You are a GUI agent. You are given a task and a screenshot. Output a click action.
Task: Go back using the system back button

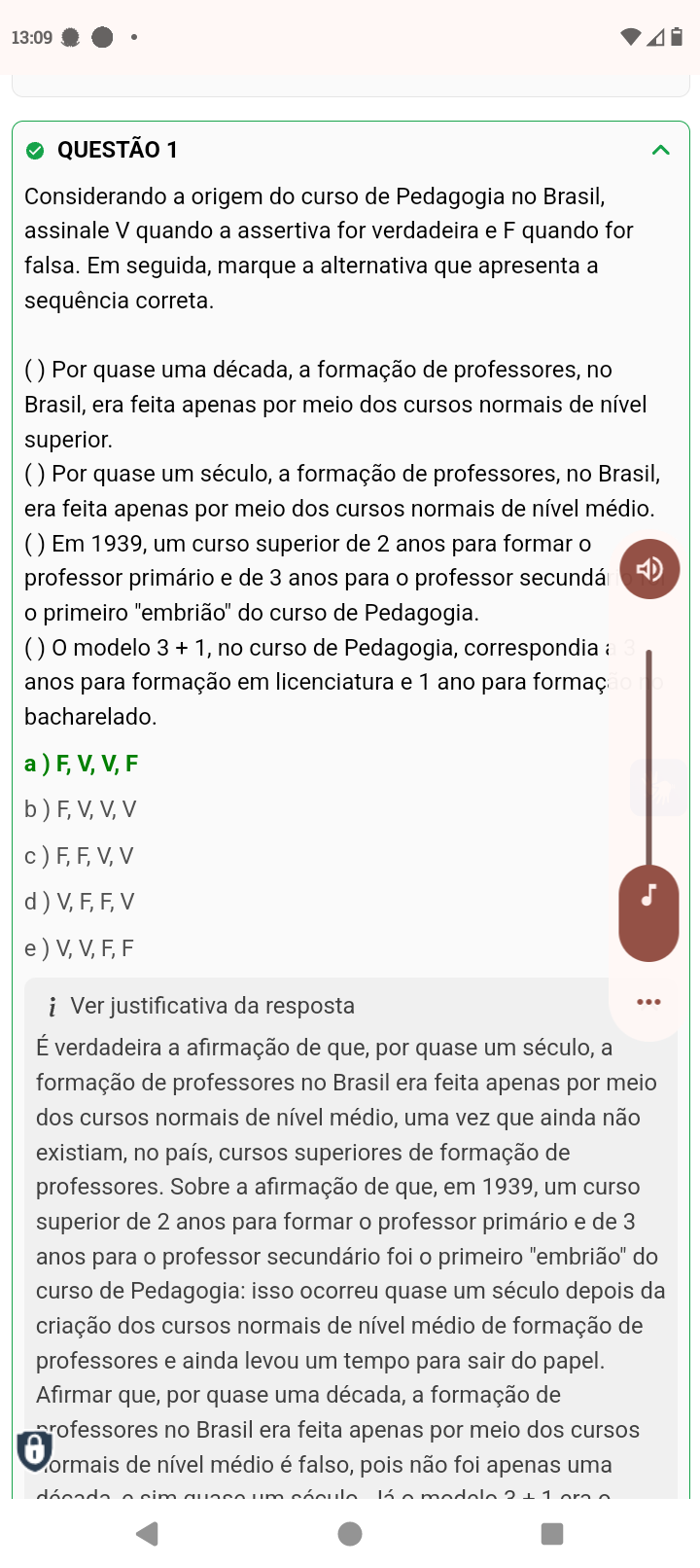click(x=148, y=1534)
